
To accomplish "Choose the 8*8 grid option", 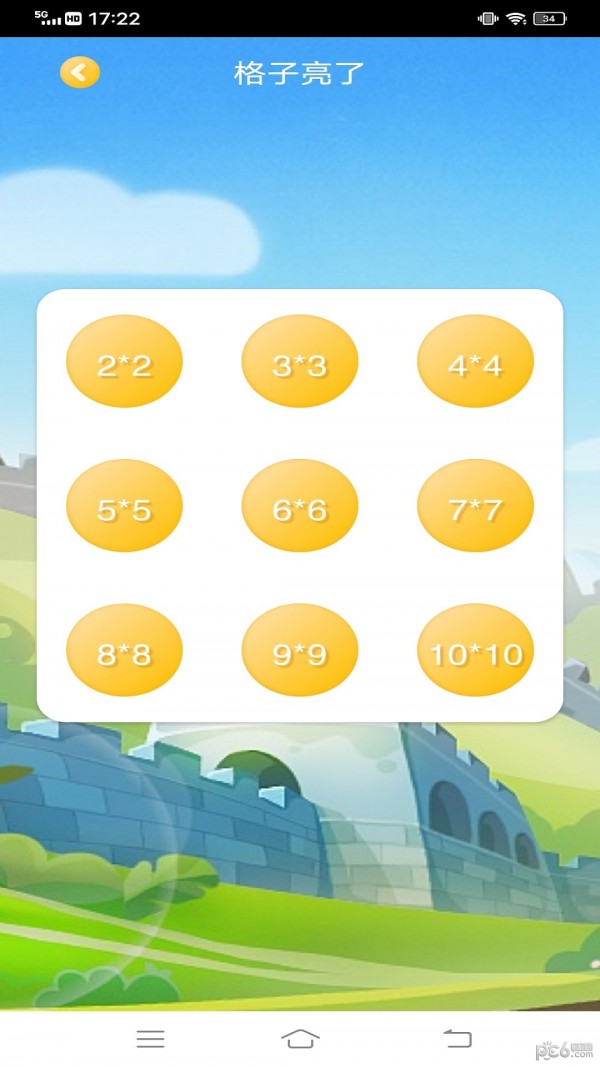I will click(124, 651).
